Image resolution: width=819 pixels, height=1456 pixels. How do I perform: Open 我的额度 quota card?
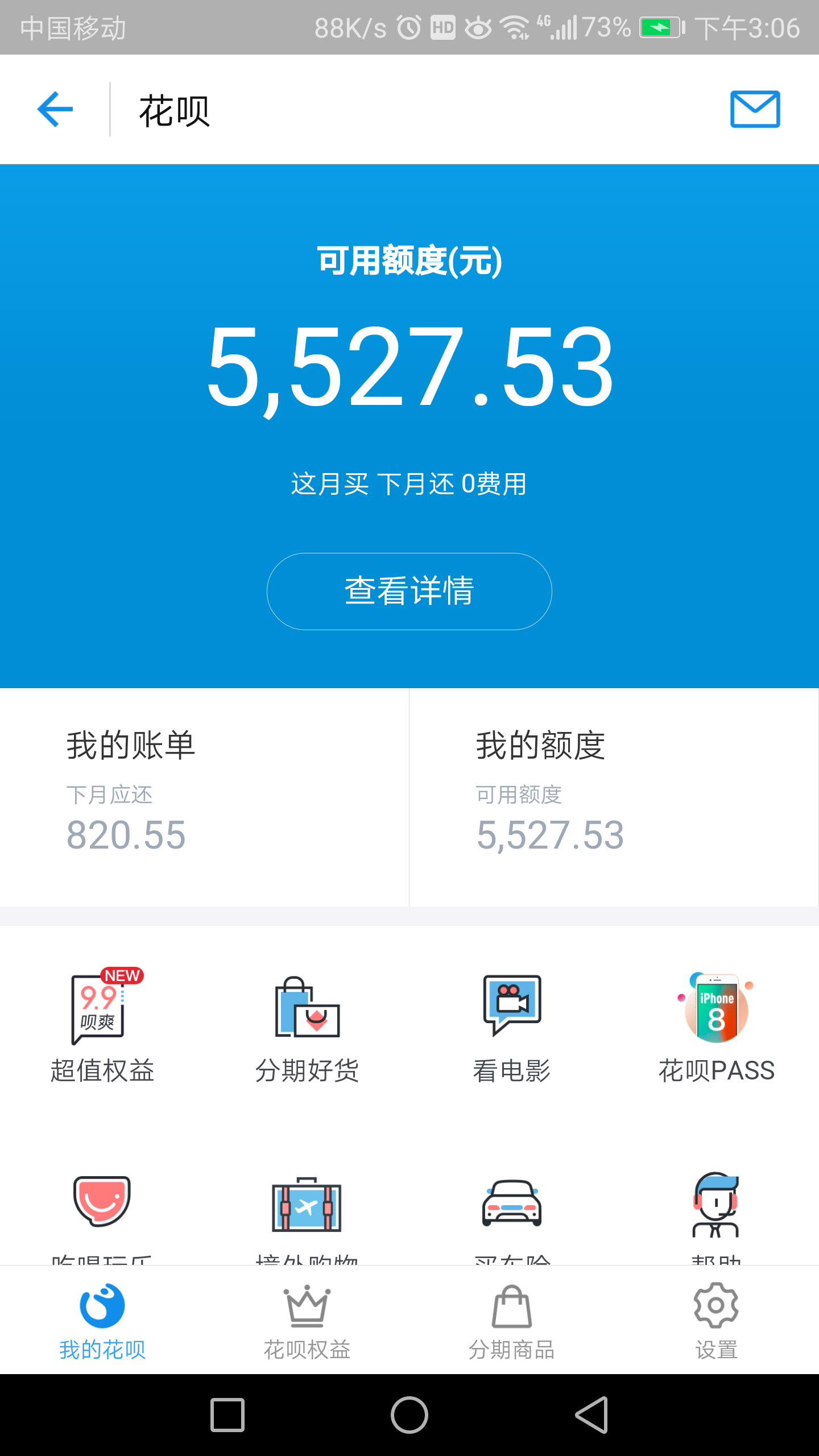(x=614, y=797)
